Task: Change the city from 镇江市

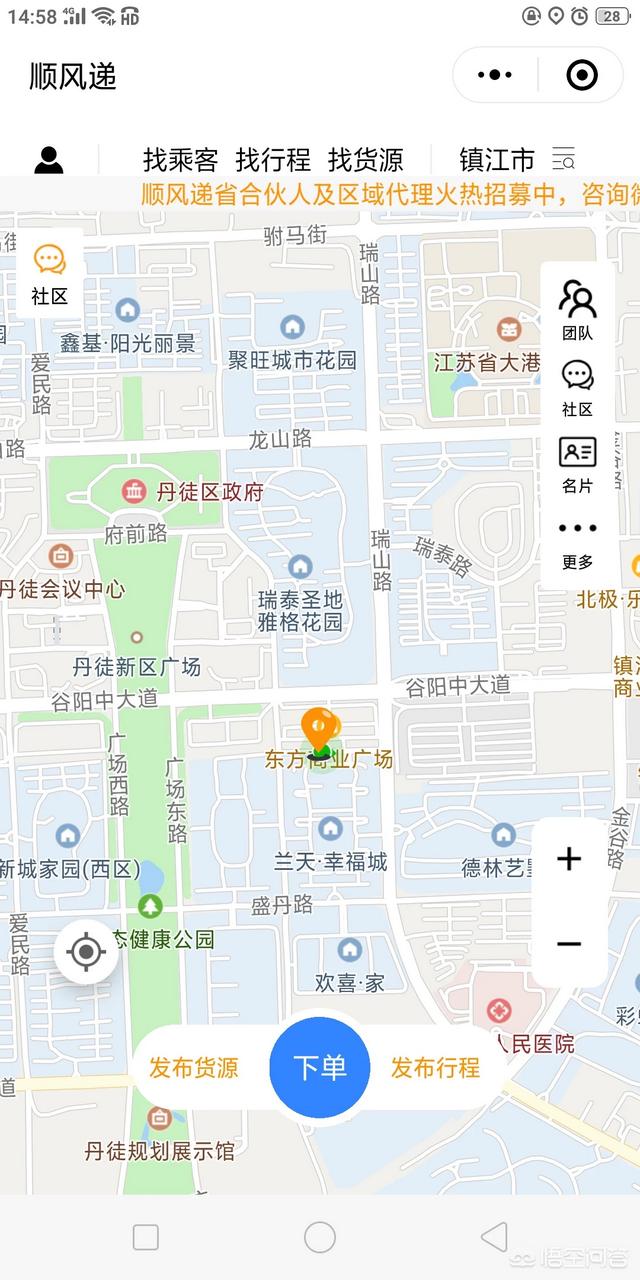Action: tap(497, 160)
